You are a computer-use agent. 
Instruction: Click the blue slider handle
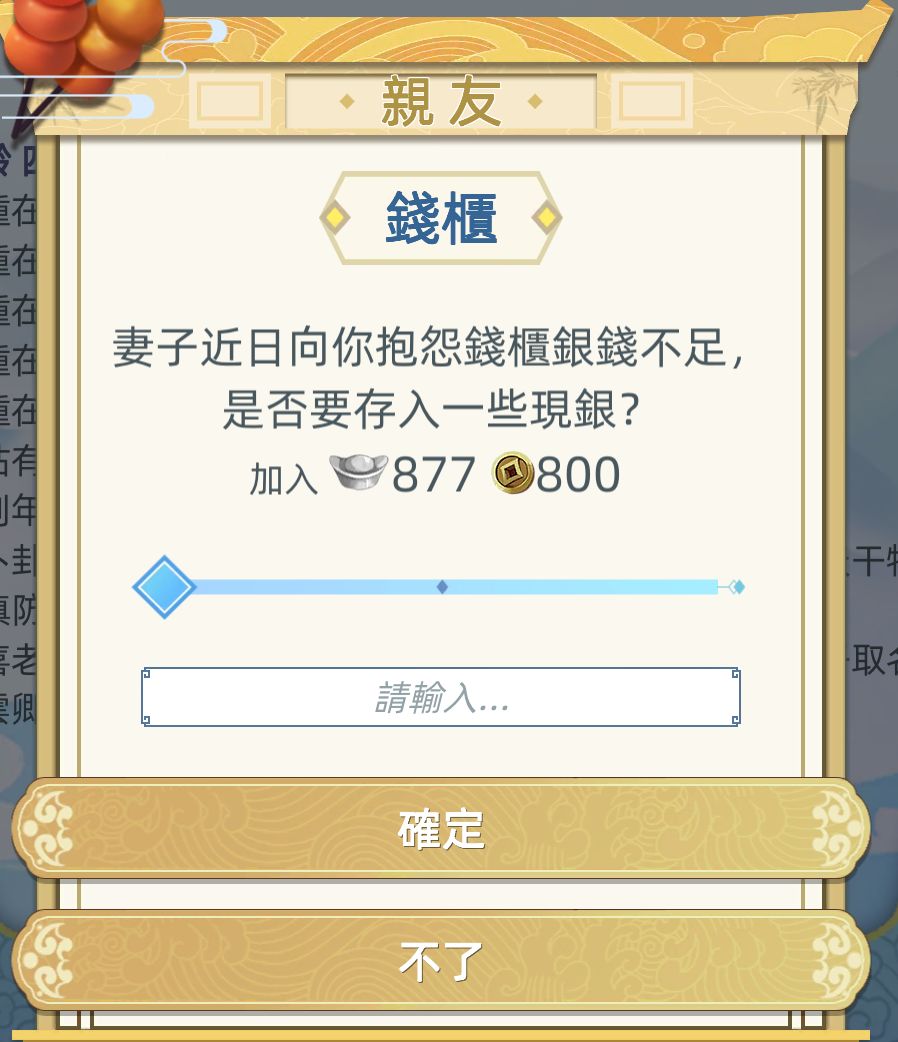(x=164, y=586)
